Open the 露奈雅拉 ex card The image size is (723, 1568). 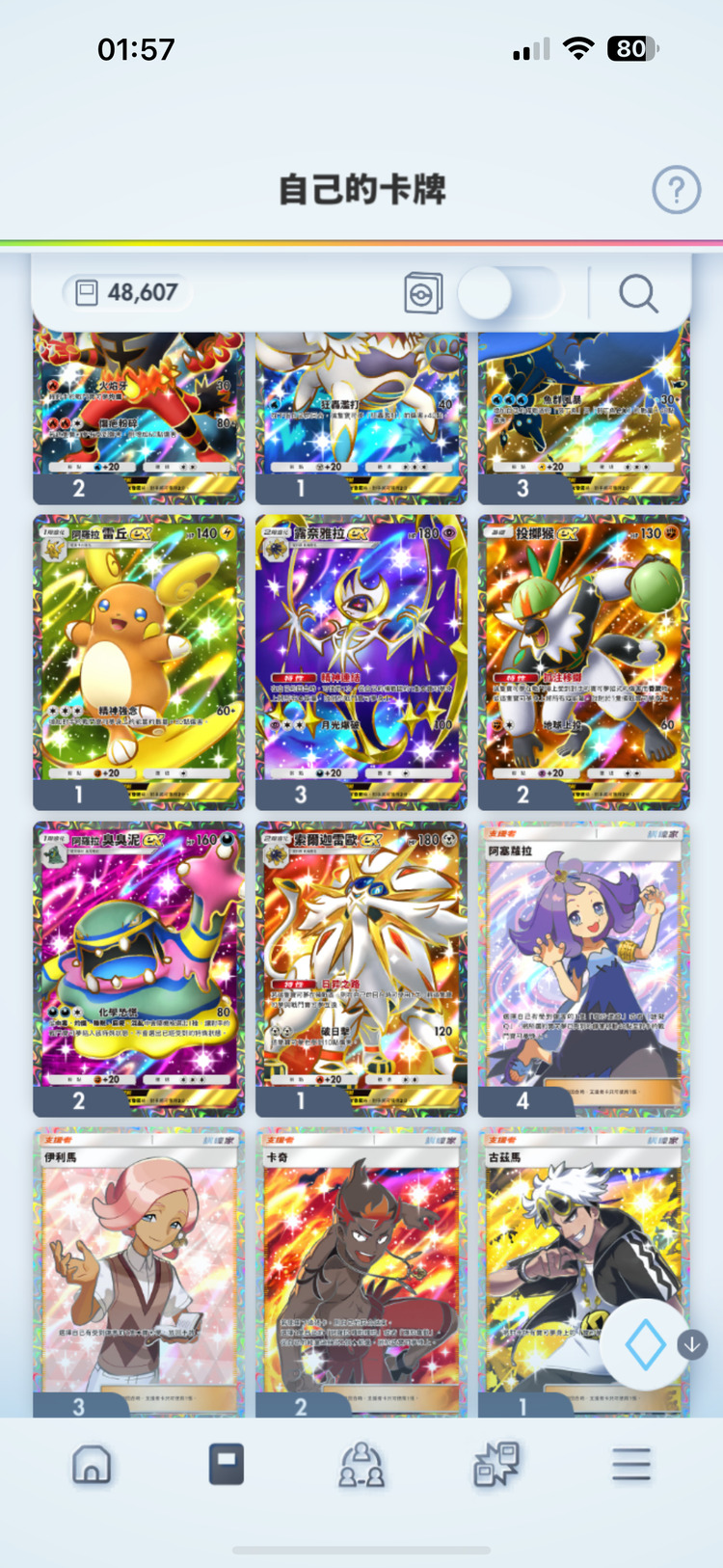(x=361, y=656)
